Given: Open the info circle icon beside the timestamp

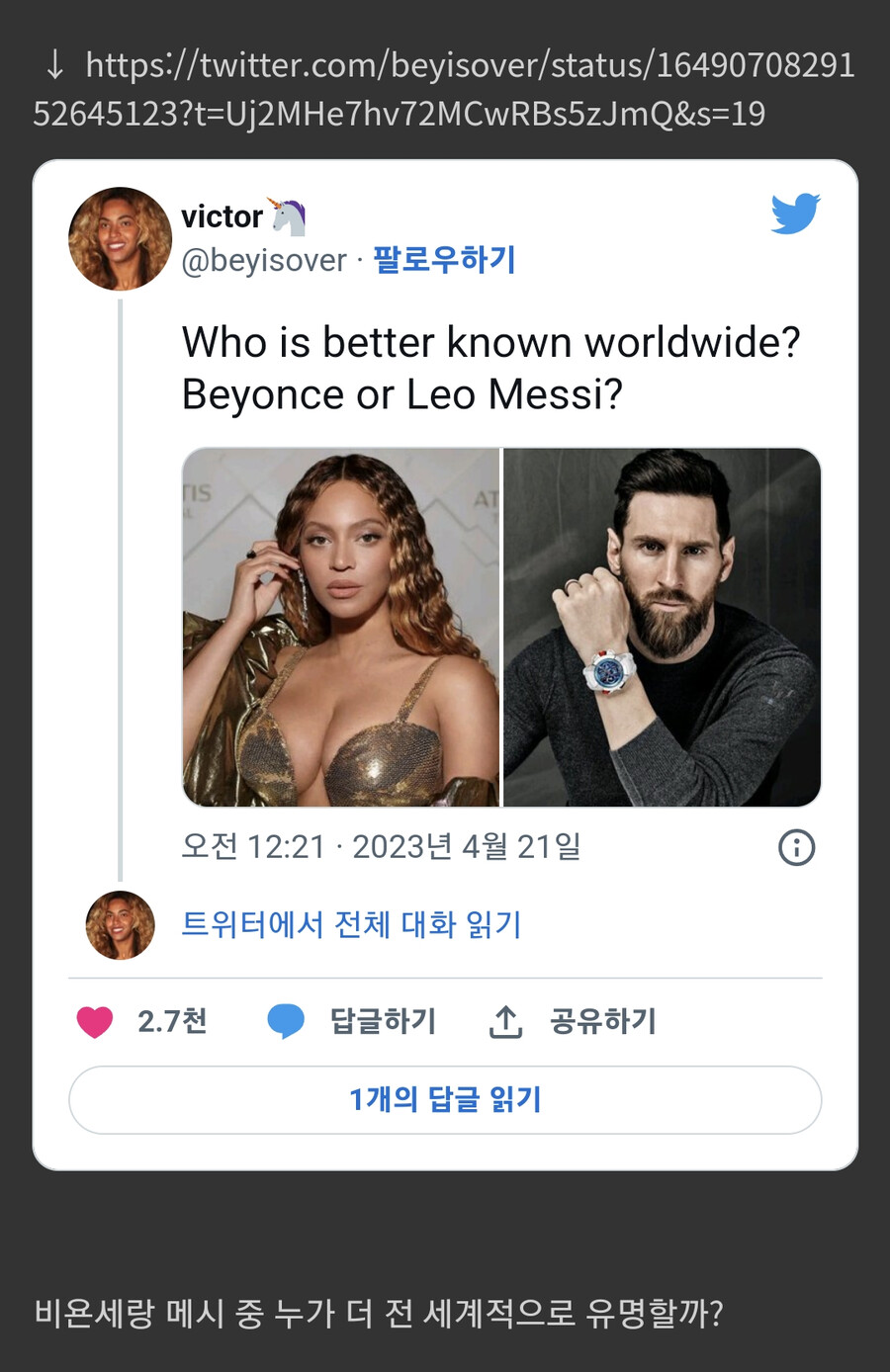Looking at the screenshot, I should tap(797, 847).
